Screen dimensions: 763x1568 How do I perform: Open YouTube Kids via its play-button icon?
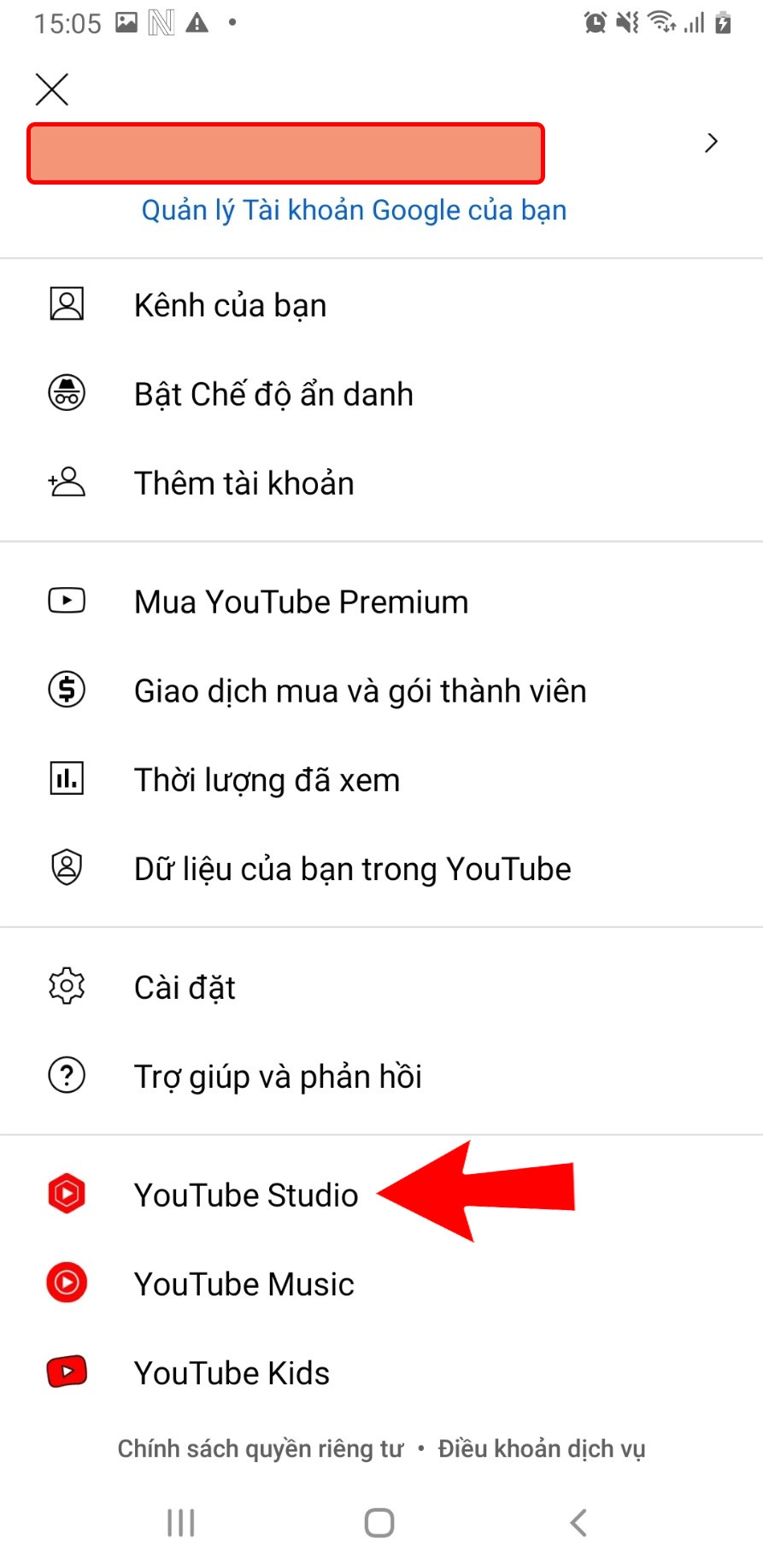pyautogui.click(x=67, y=1372)
